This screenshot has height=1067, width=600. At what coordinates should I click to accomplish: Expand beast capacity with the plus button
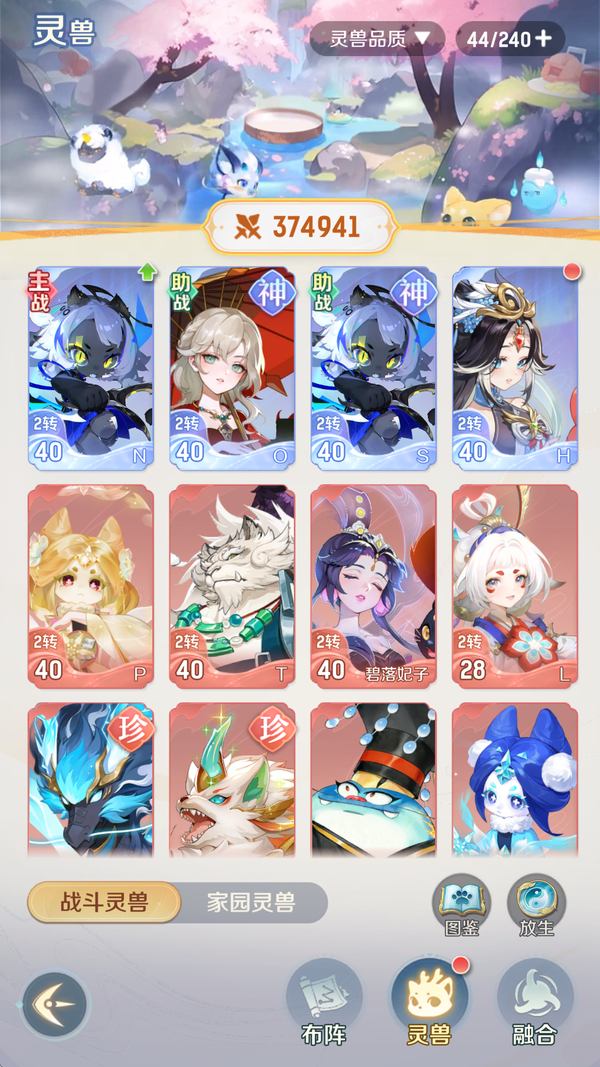[x=543, y=39]
